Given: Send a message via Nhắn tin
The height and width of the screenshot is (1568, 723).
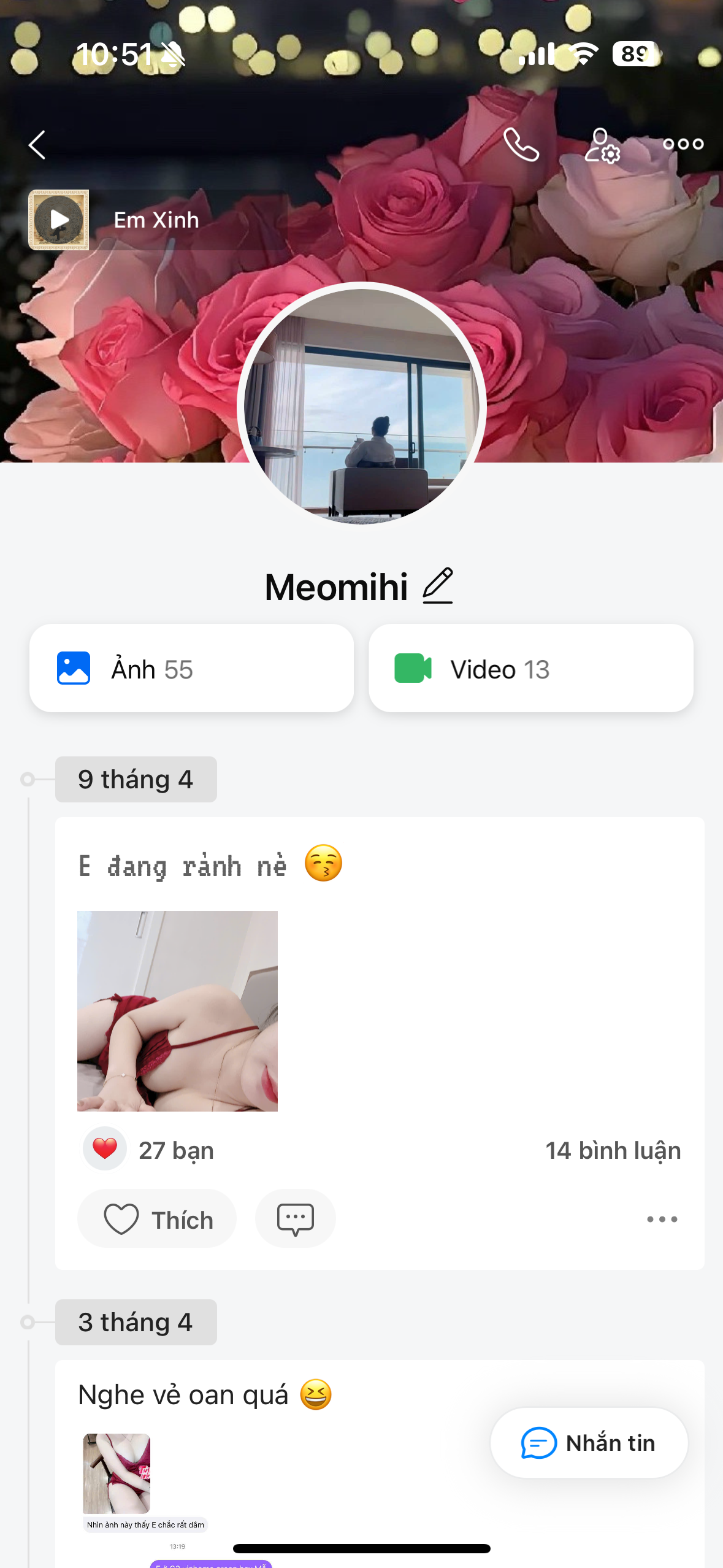Looking at the screenshot, I should pyautogui.click(x=589, y=1442).
